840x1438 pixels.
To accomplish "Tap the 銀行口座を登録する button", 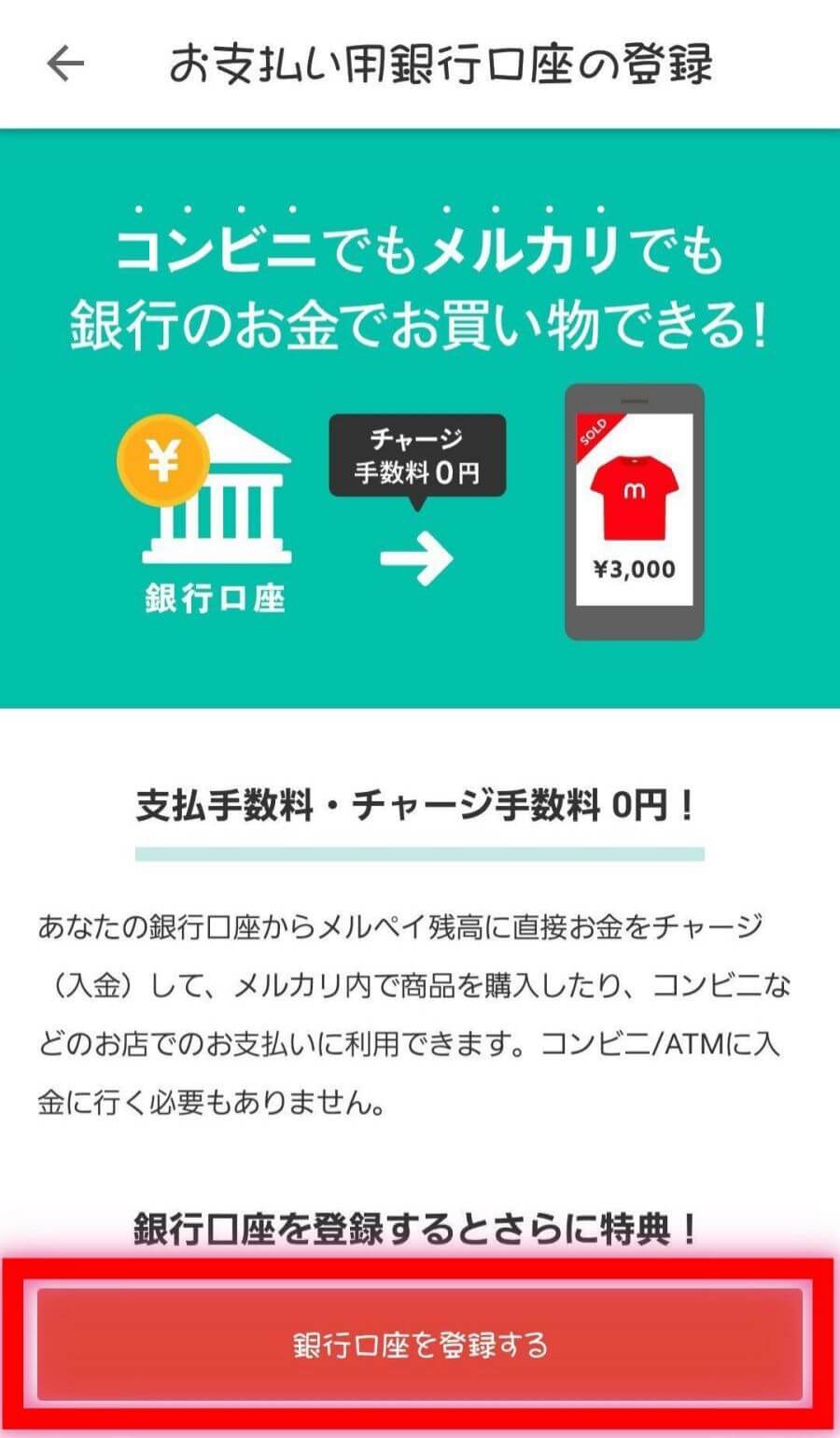I will point(420,1346).
